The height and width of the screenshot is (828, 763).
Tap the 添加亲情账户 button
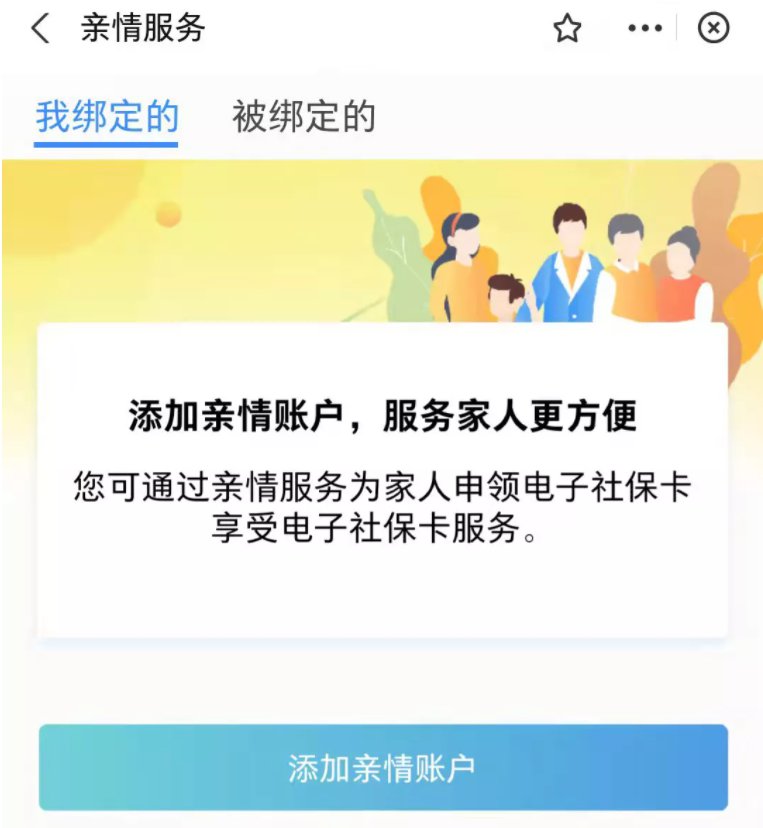tap(382, 768)
